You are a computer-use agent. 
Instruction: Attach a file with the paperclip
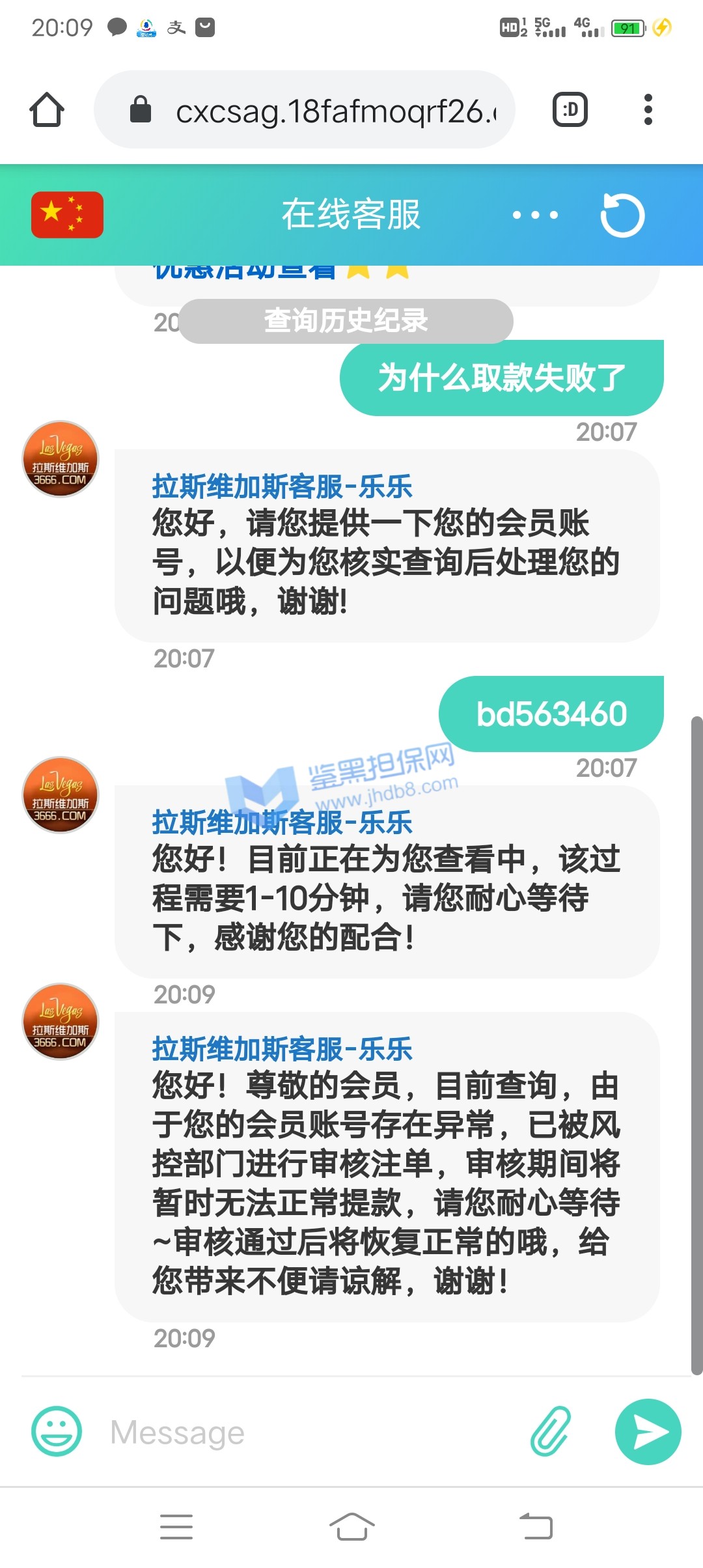(x=551, y=1431)
